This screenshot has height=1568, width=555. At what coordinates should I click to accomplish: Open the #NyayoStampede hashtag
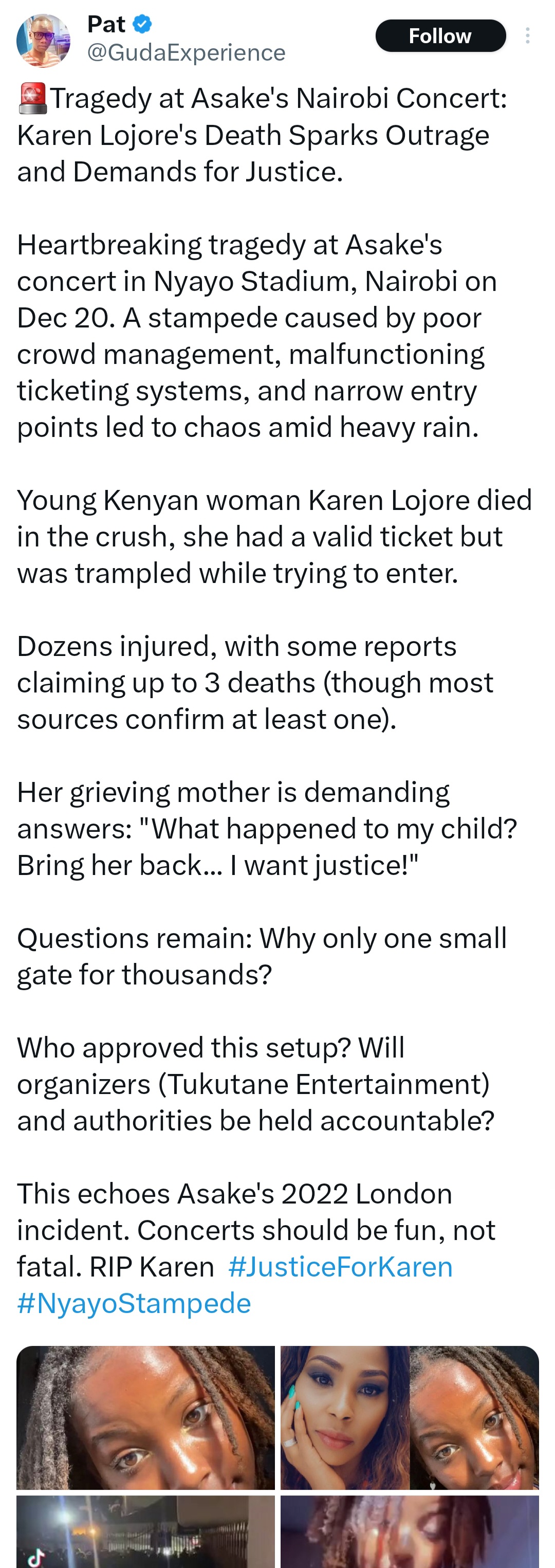(x=134, y=1303)
